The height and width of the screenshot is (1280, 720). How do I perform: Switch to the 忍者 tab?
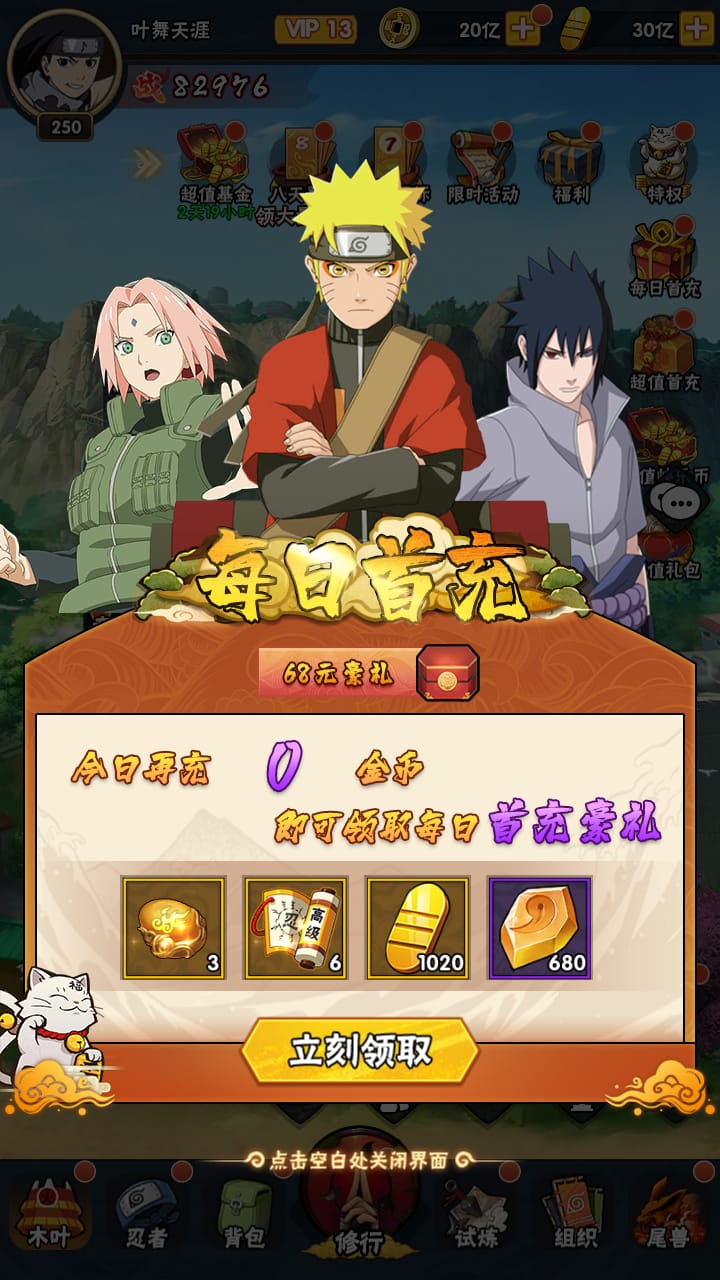coord(146,1212)
